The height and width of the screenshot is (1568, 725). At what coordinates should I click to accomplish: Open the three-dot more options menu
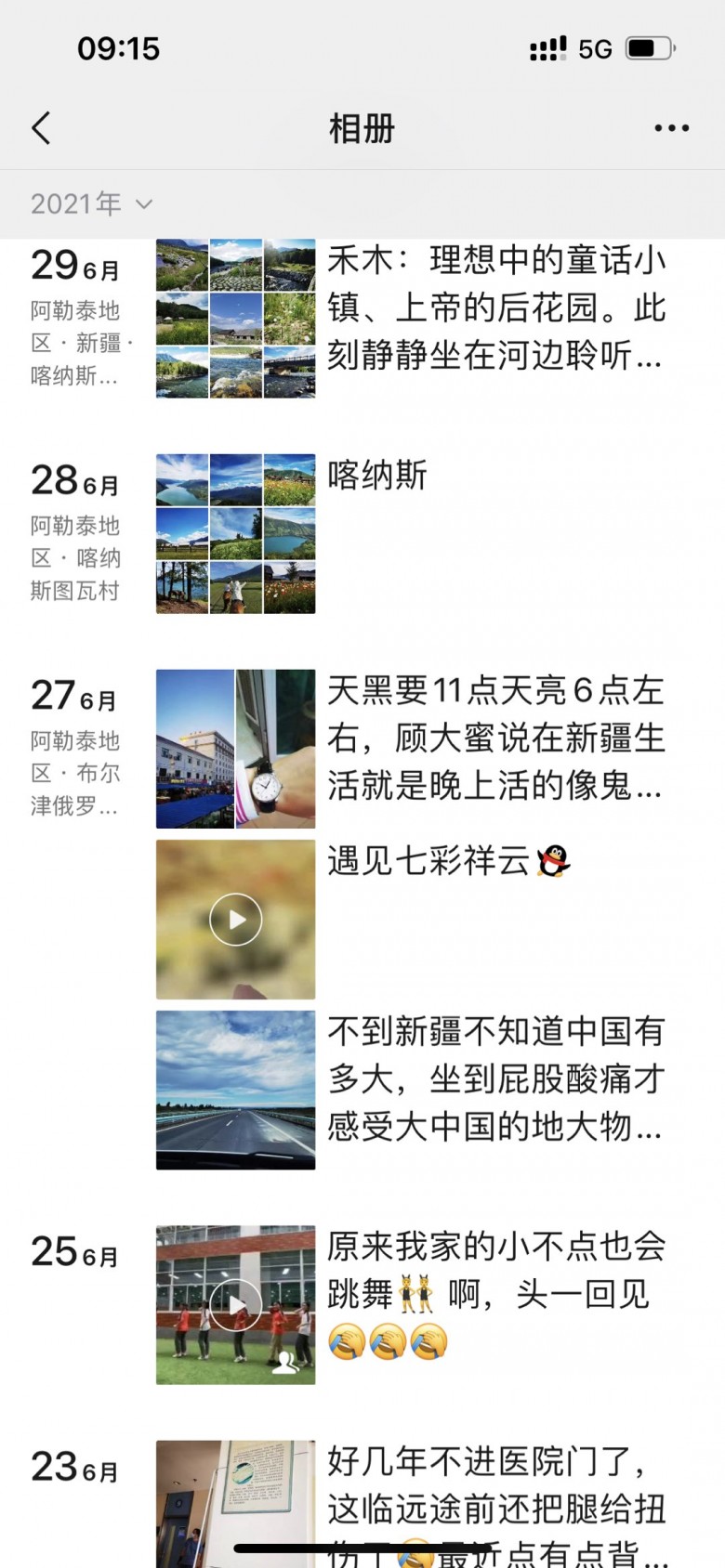671,128
